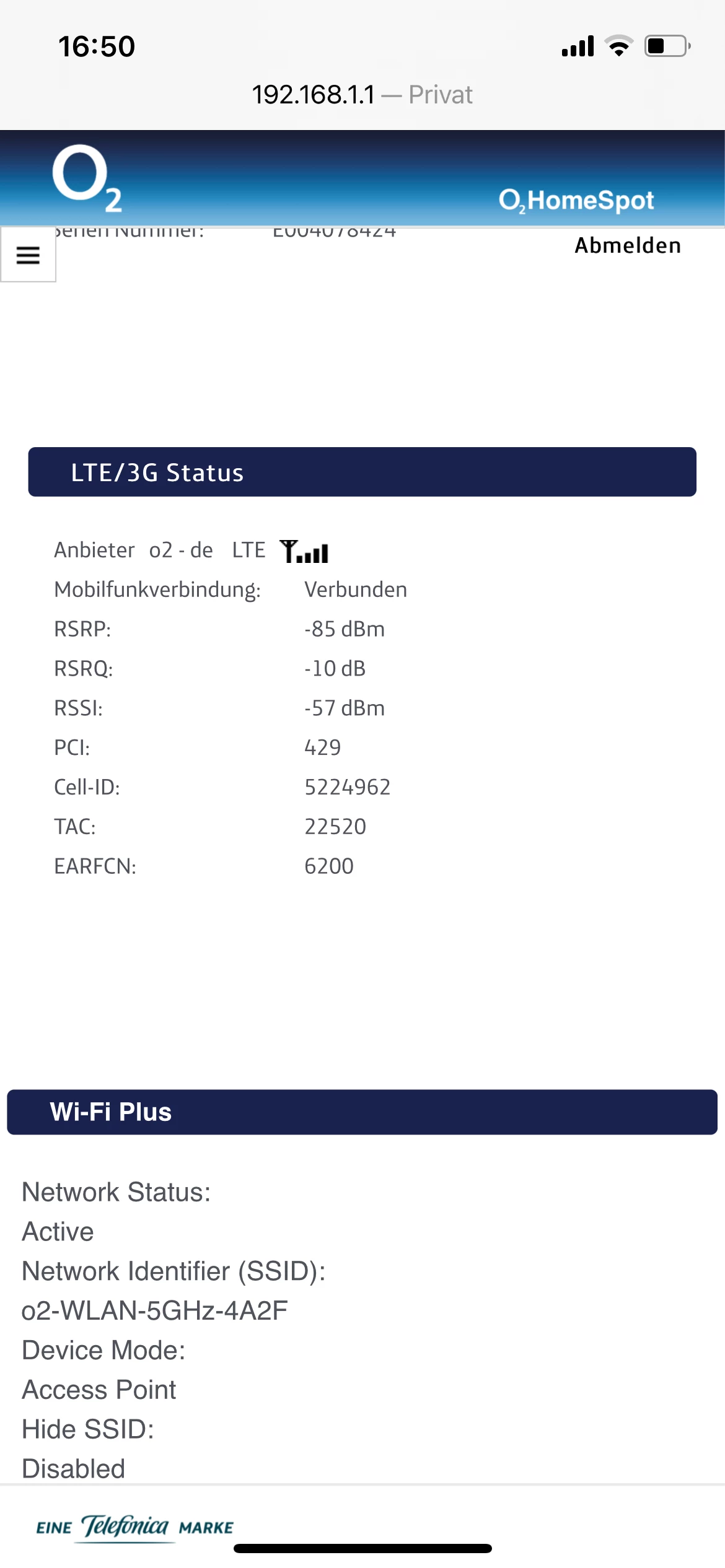Tap the 192.168.1.1 address bar
Viewport: 725px width, 1568px height.
362,95
